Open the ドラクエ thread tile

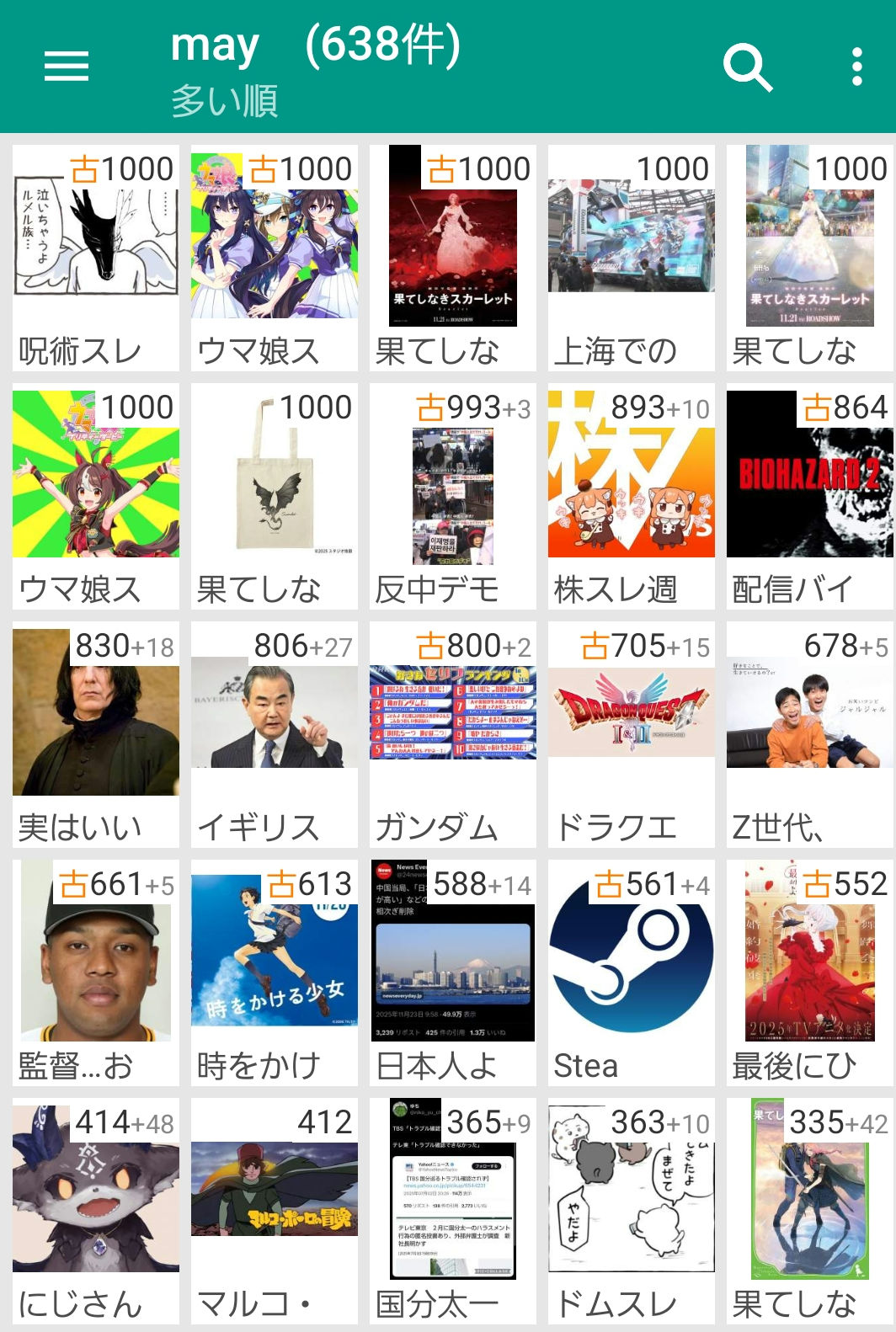pyautogui.click(x=631, y=734)
